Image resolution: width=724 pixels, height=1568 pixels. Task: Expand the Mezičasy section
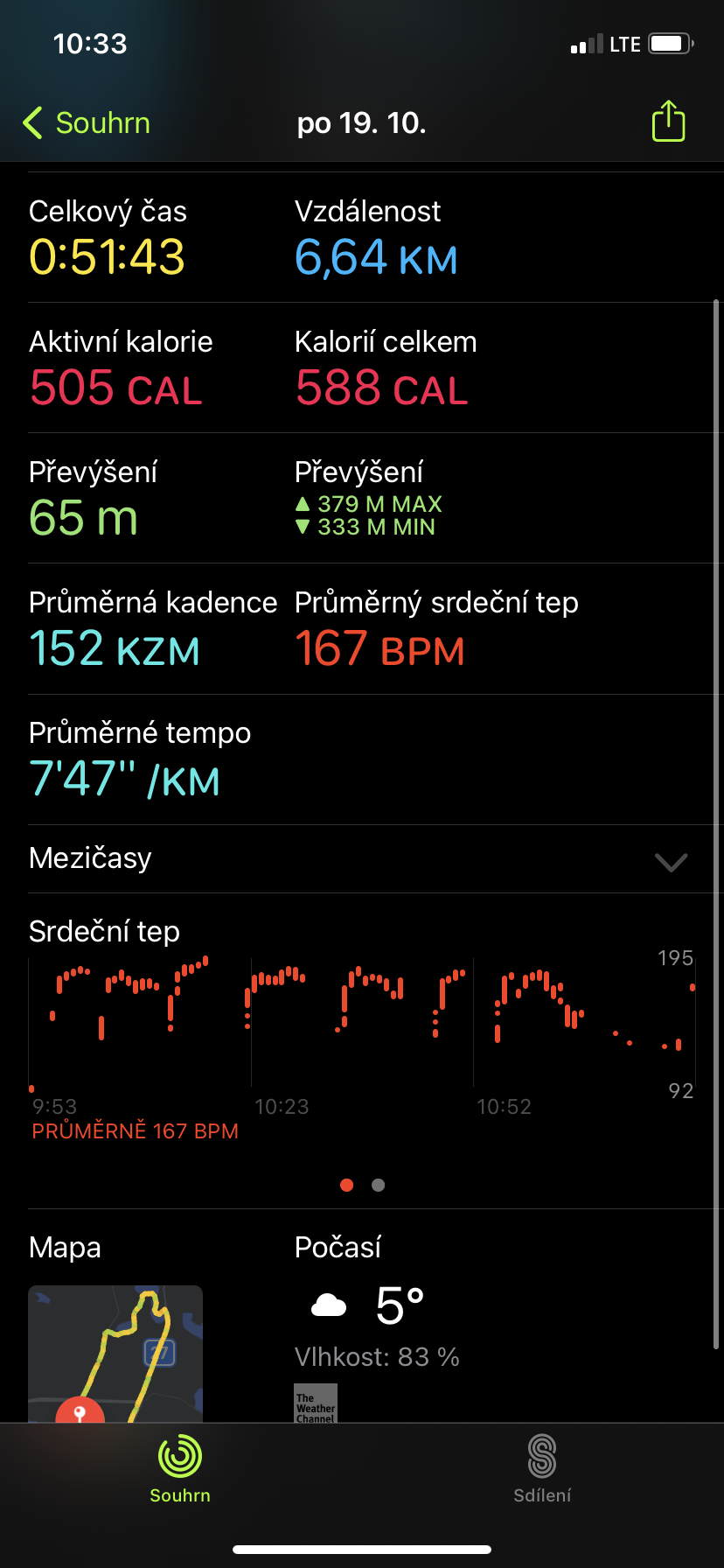coord(671,861)
